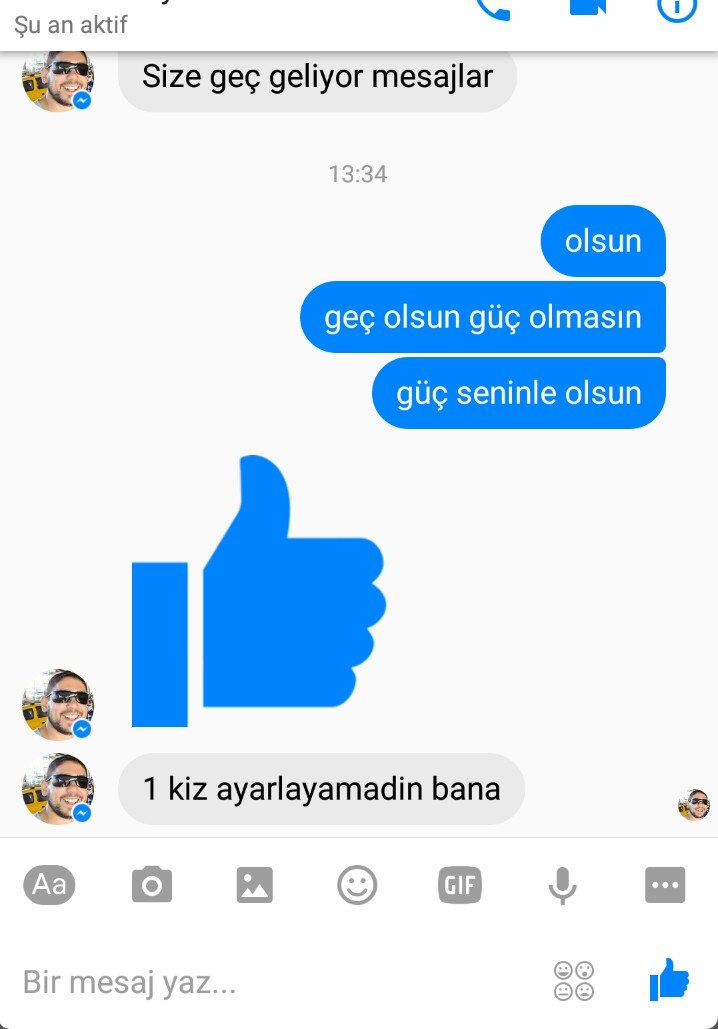
Task: Tap the avatar beside '1 kiz ayarlayamadin bana'
Action: (x=58, y=789)
